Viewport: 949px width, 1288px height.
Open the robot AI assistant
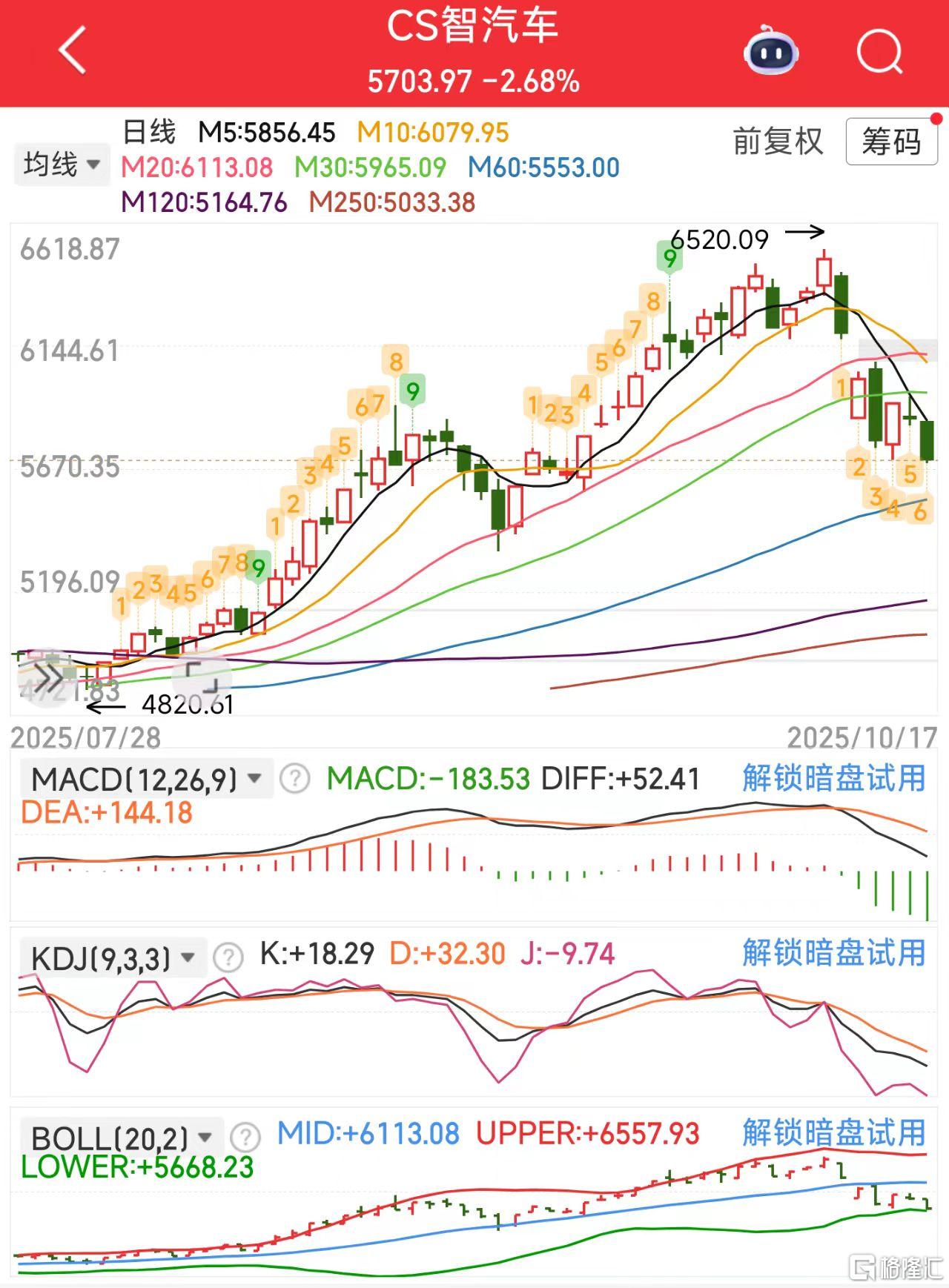(x=771, y=51)
